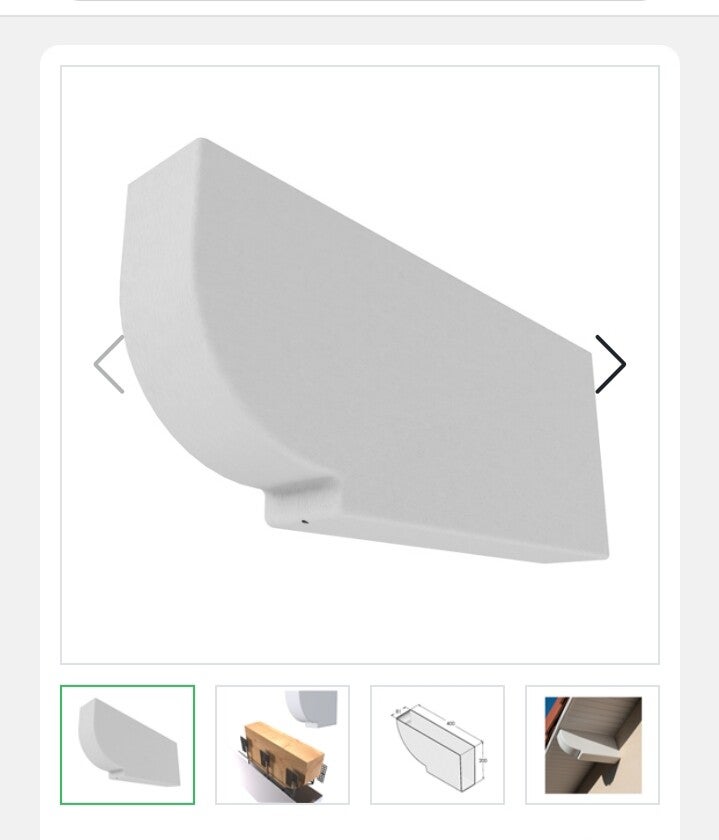Screen dimensions: 719x840
Task: Select the wooden beam mounting thumbnail
Action: [x=282, y=745]
